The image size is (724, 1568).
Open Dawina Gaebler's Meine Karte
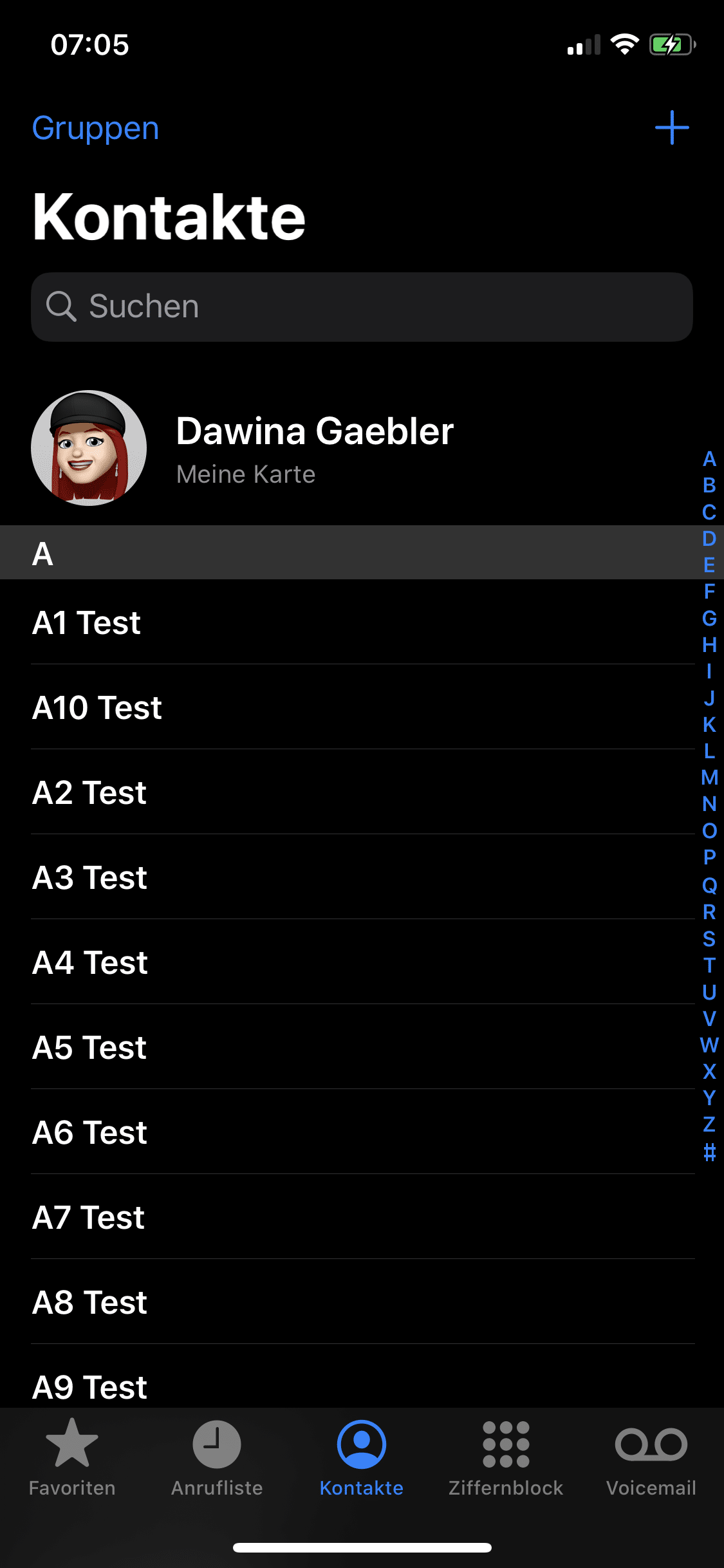[x=314, y=448]
